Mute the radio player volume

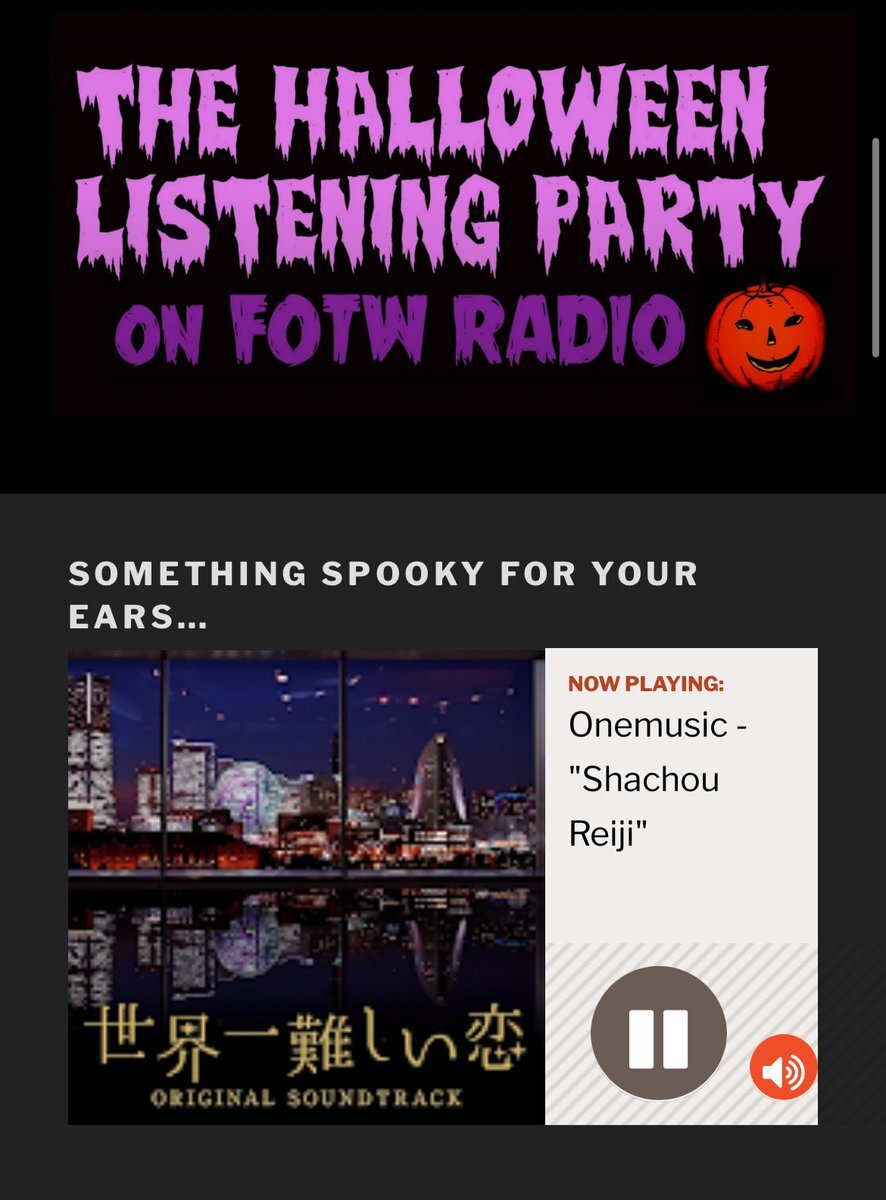pos(783,1068)
